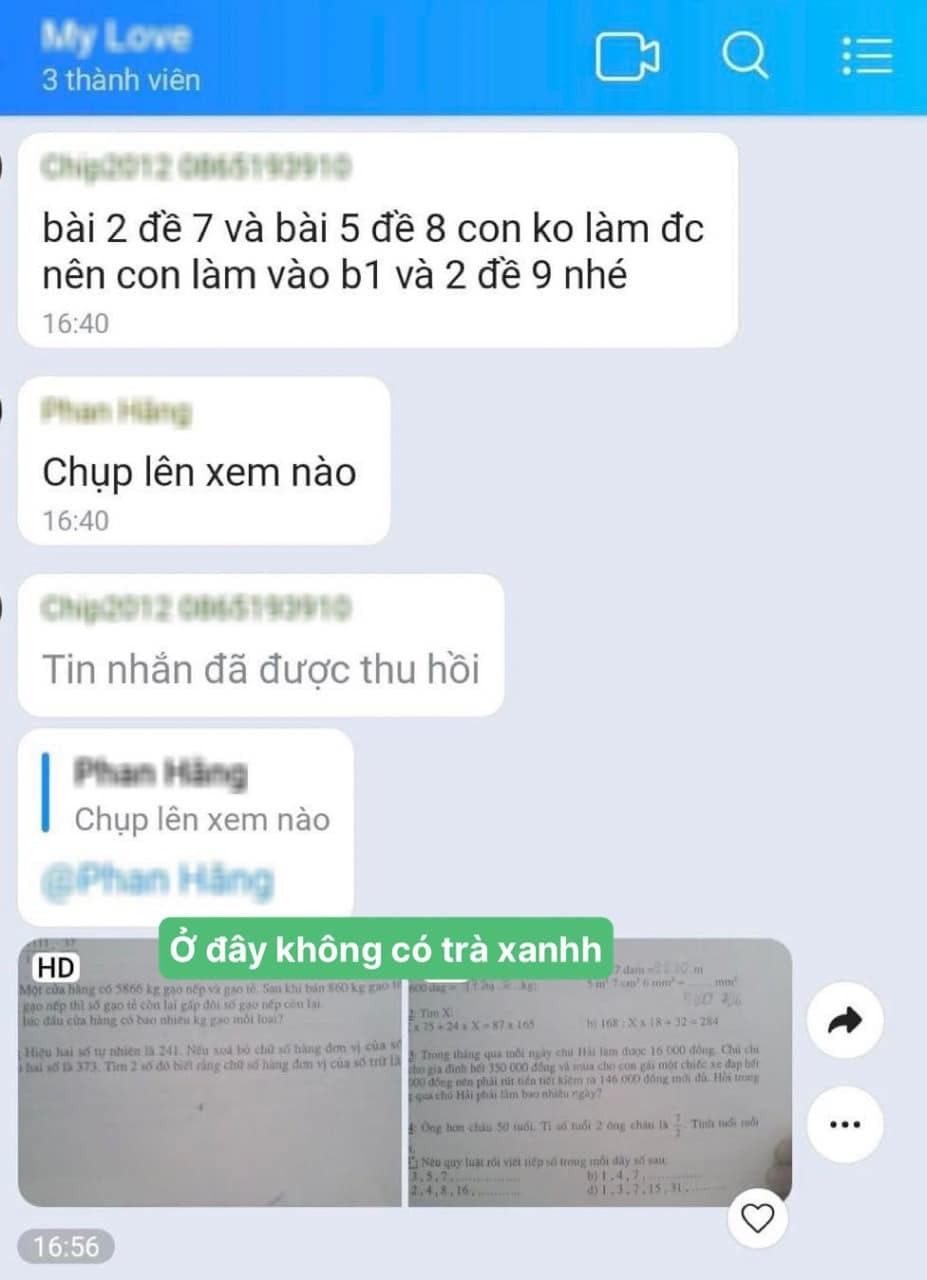
Task: React with a heart to the photos
Action: click(x=758, y=1218)
